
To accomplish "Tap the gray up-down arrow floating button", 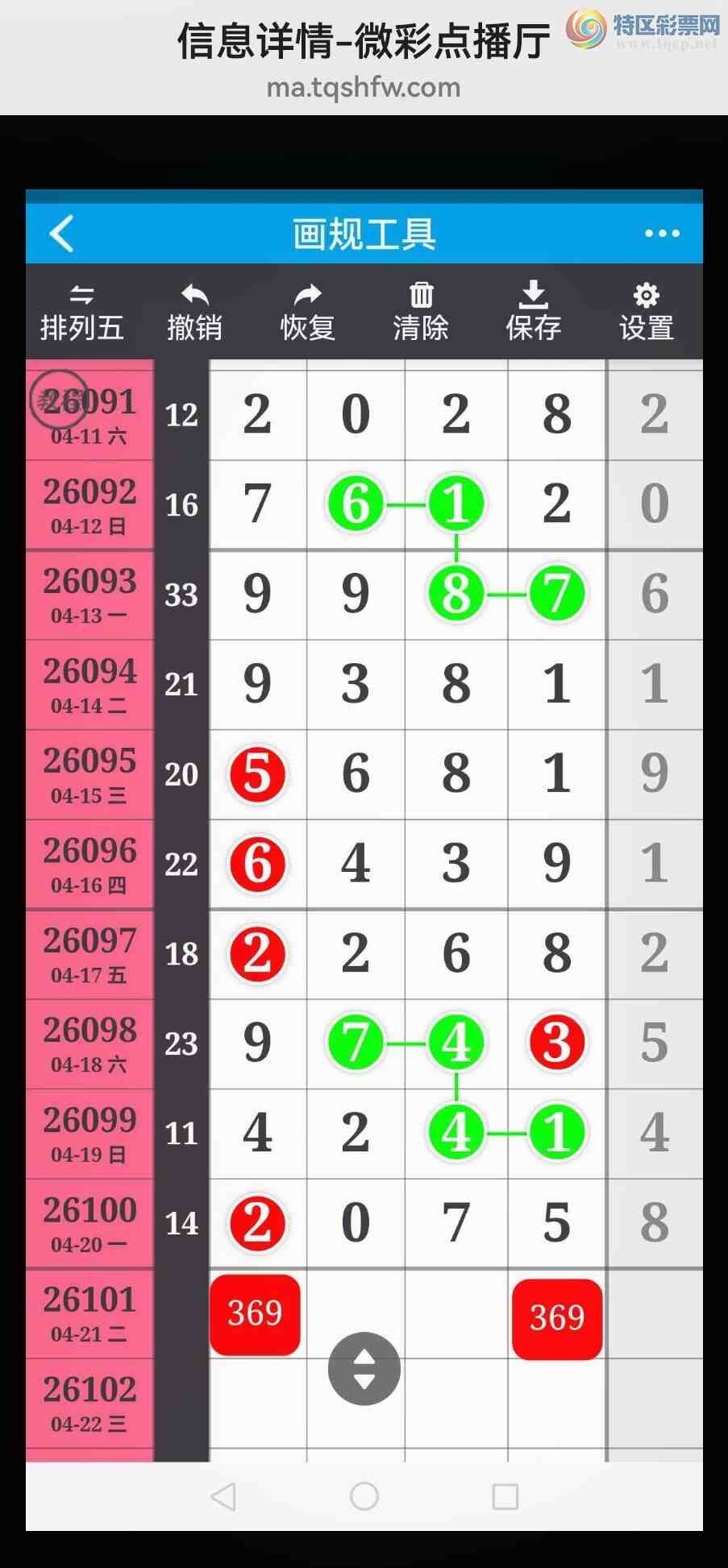I will tap(364, 1368).
